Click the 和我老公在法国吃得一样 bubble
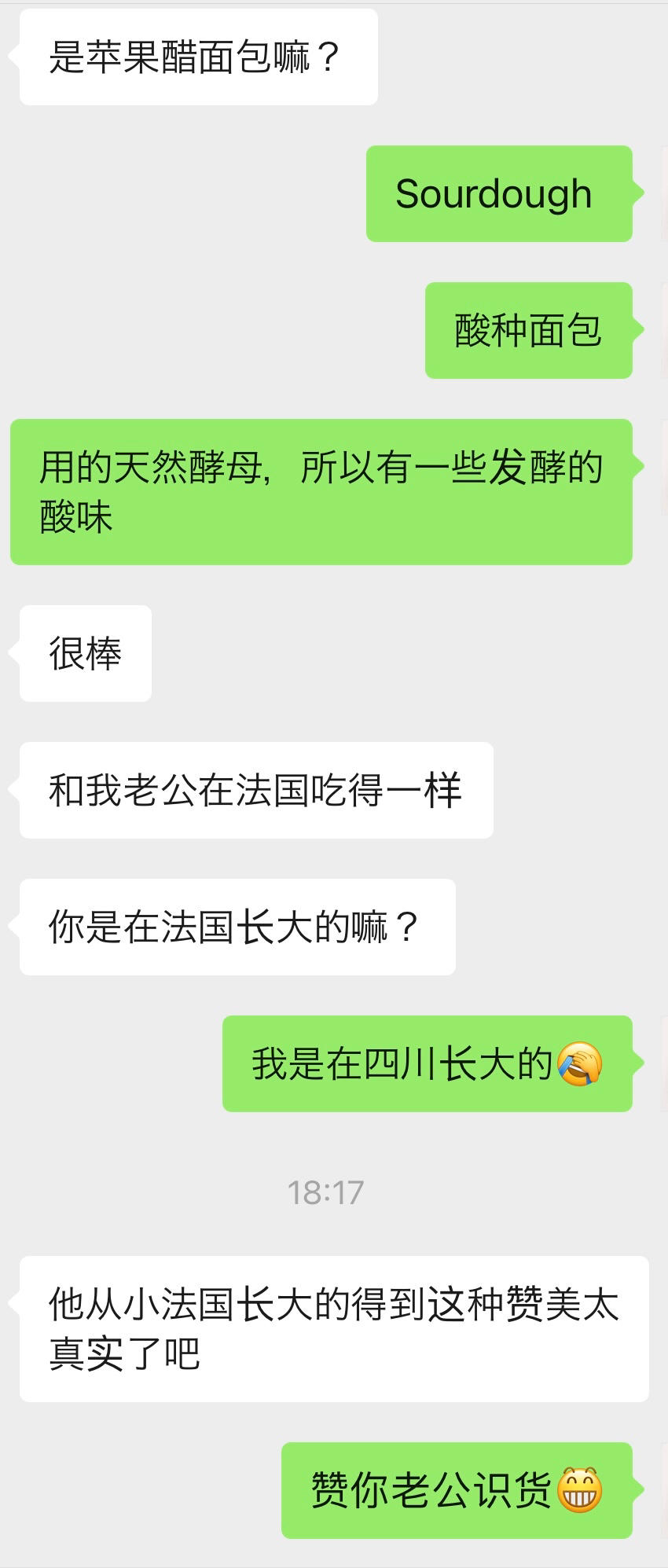The width and height of the screenshot is (668, 1568). 255,791
